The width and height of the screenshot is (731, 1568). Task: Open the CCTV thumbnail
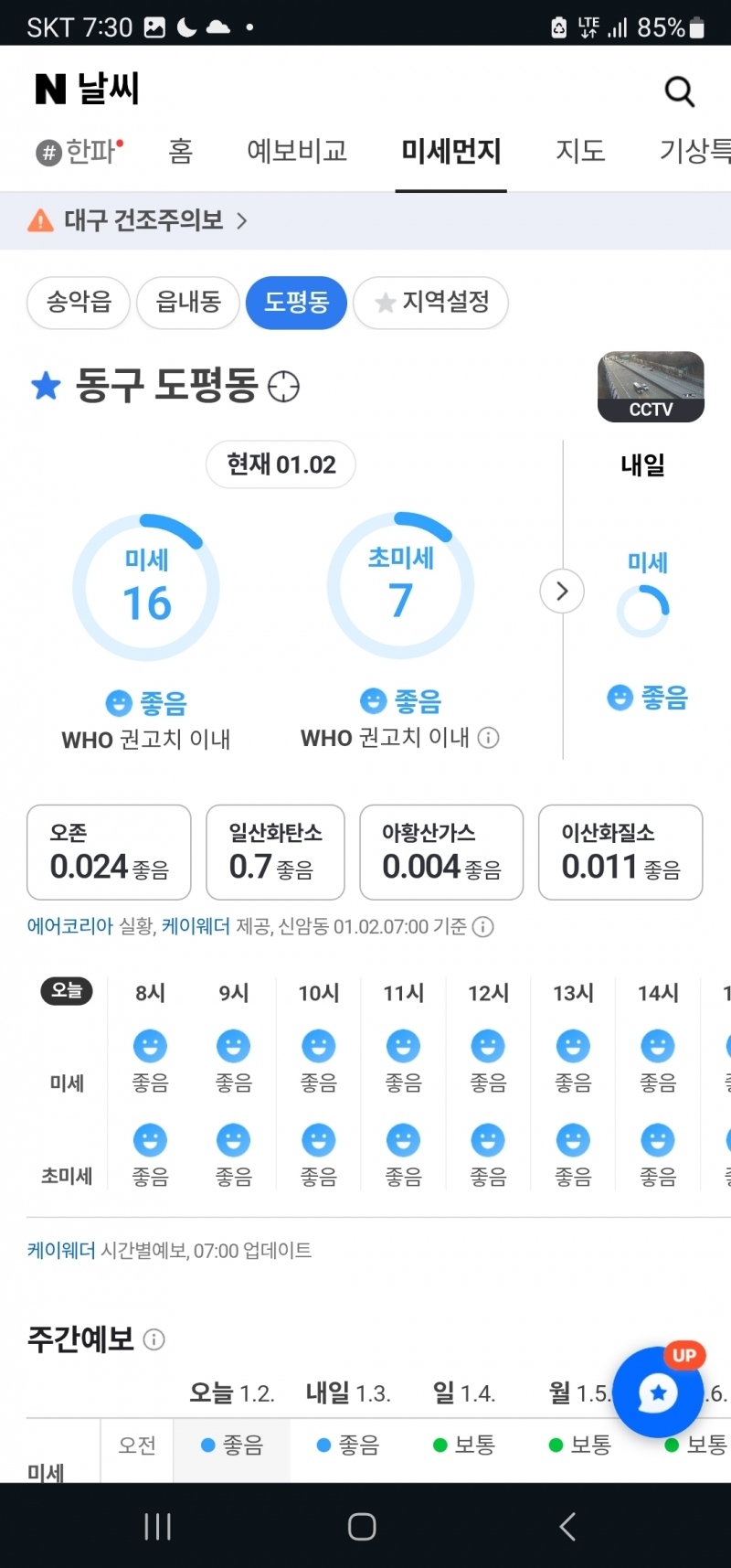pos(651,386)
